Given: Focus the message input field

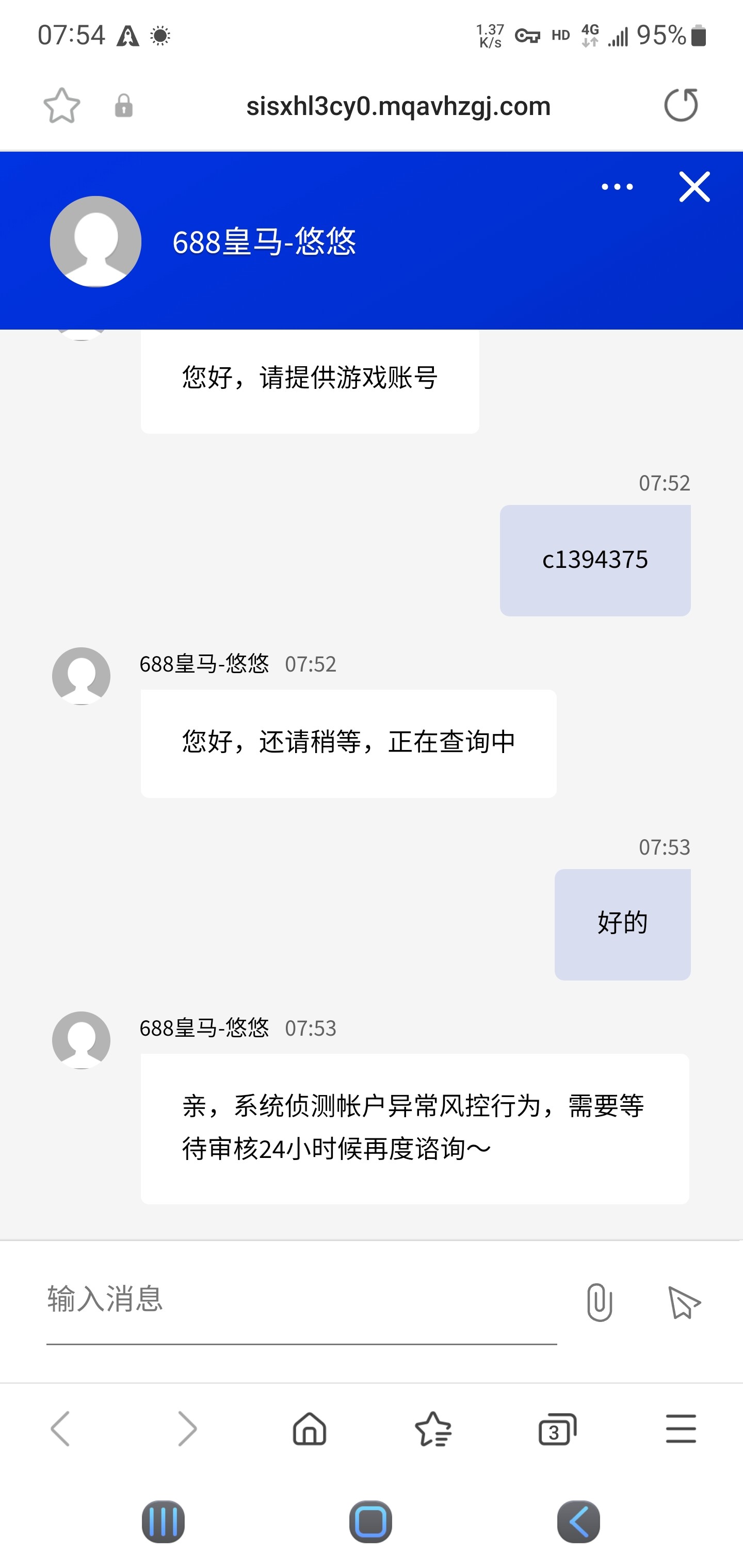Looking at the screenshot, I should (x=301, y=1299).
